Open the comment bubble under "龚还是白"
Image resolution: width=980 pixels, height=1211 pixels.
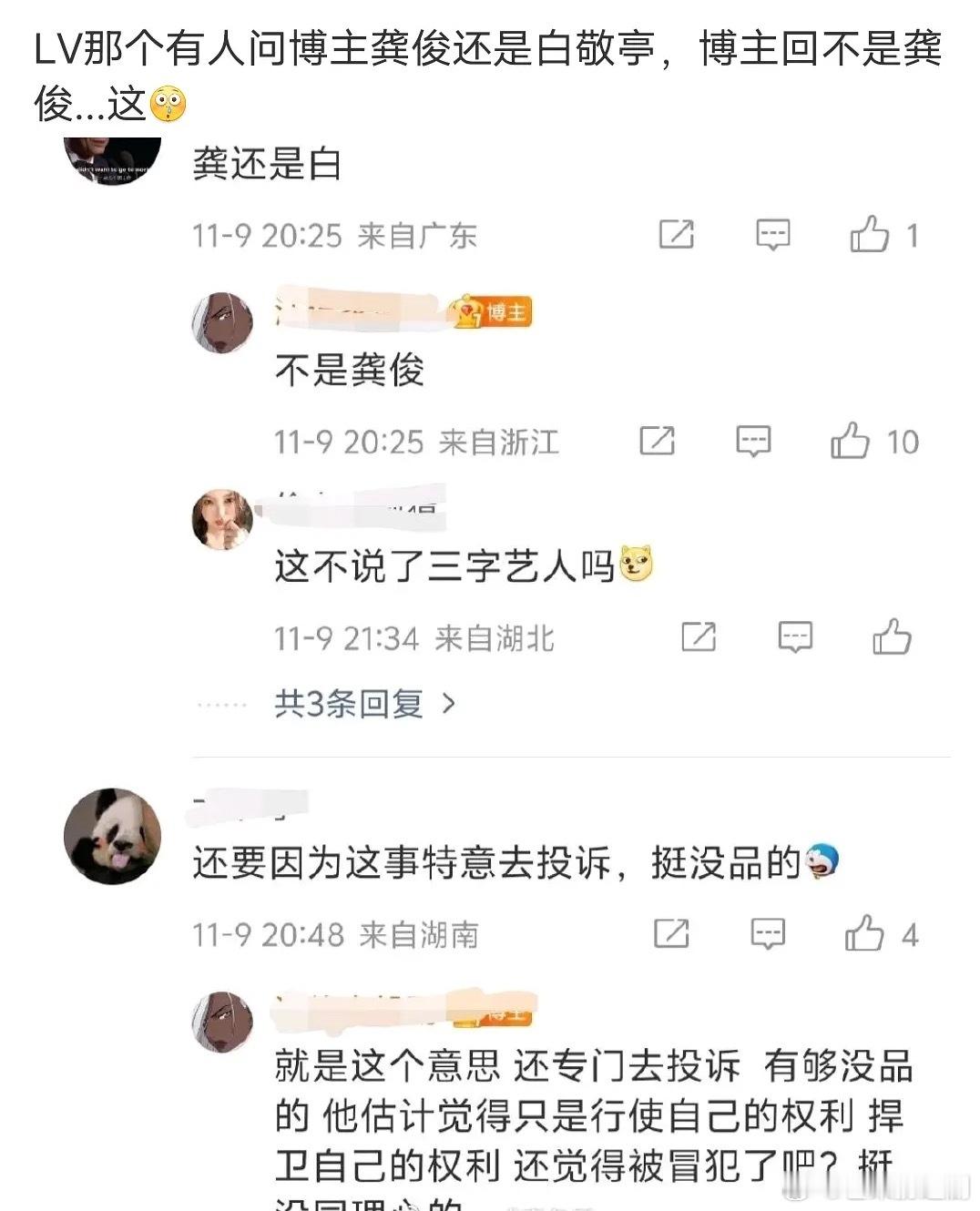point(771,233)
